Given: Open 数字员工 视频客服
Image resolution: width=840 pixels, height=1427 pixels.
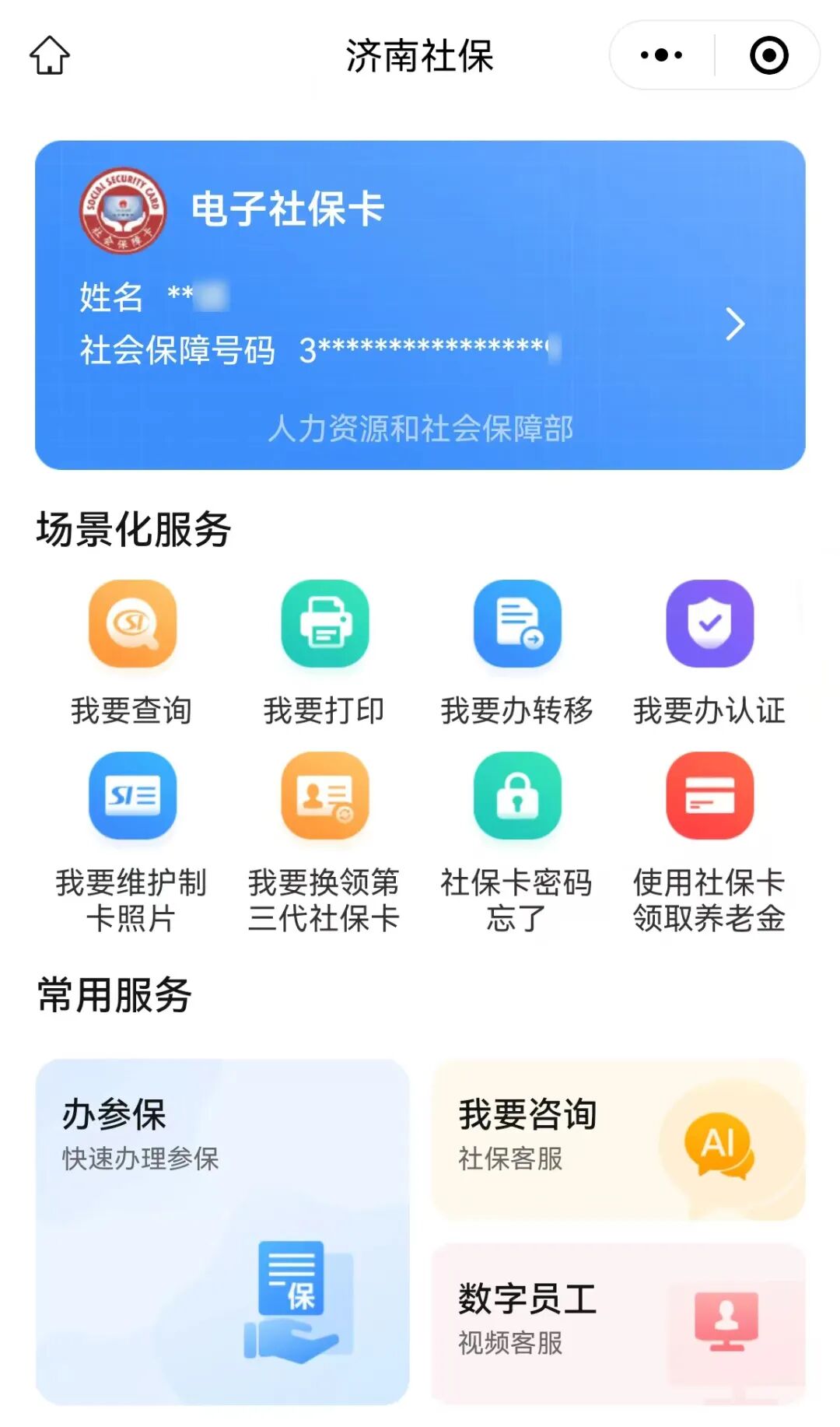Looking at the screenshot, I should coord(618,1323).
